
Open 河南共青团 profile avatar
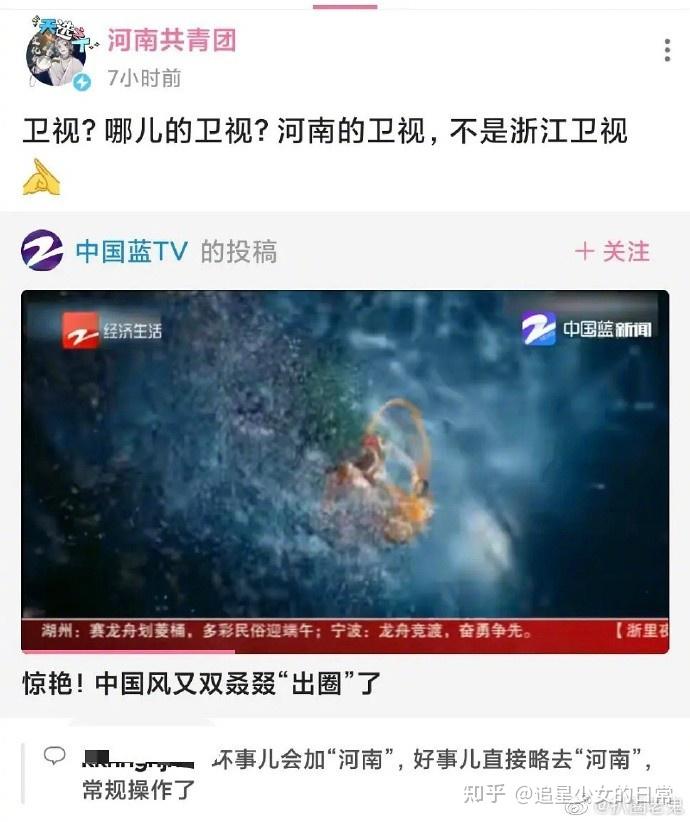60,52
